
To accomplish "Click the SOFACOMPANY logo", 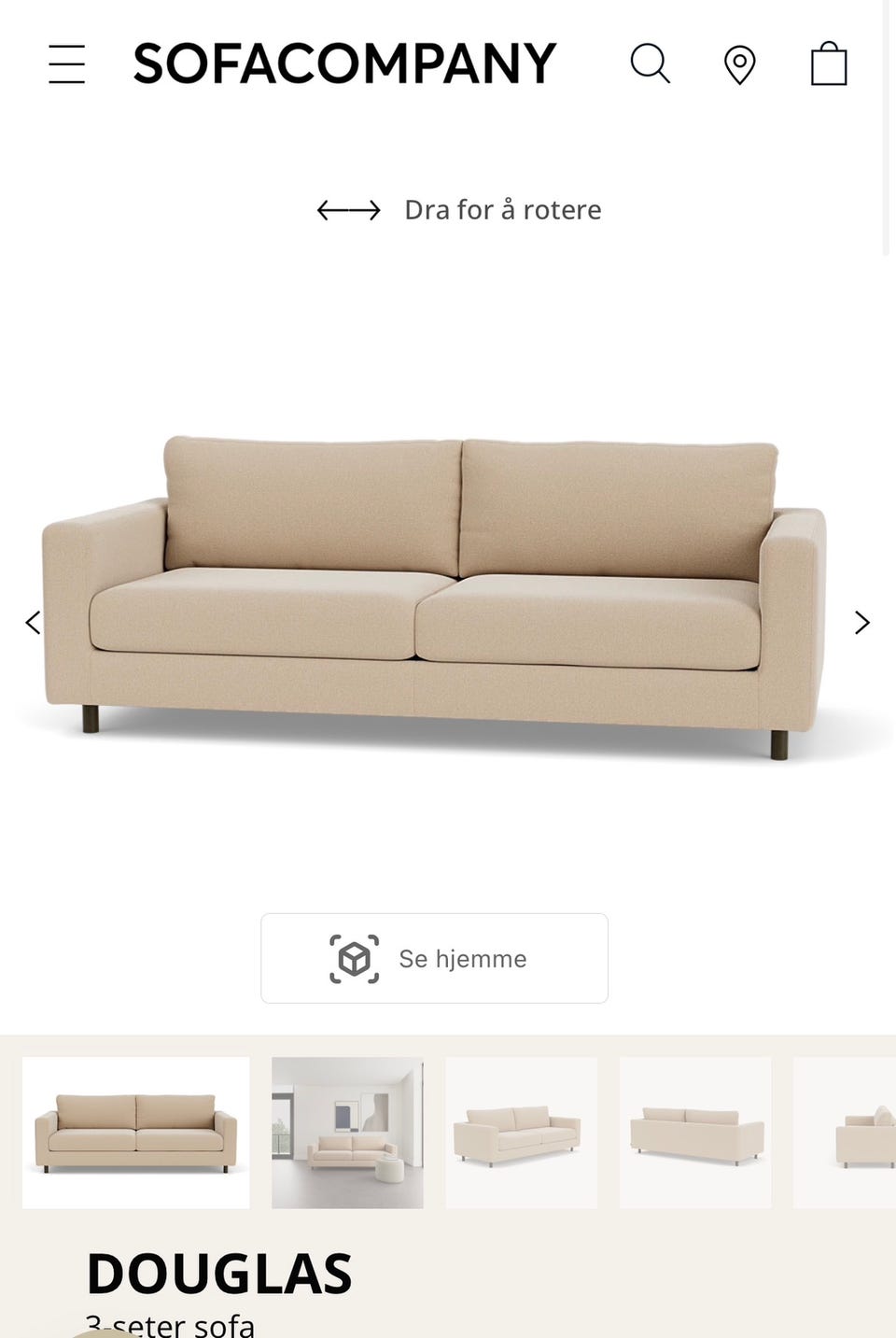I will pyautogui.click(x=343, y=63).
